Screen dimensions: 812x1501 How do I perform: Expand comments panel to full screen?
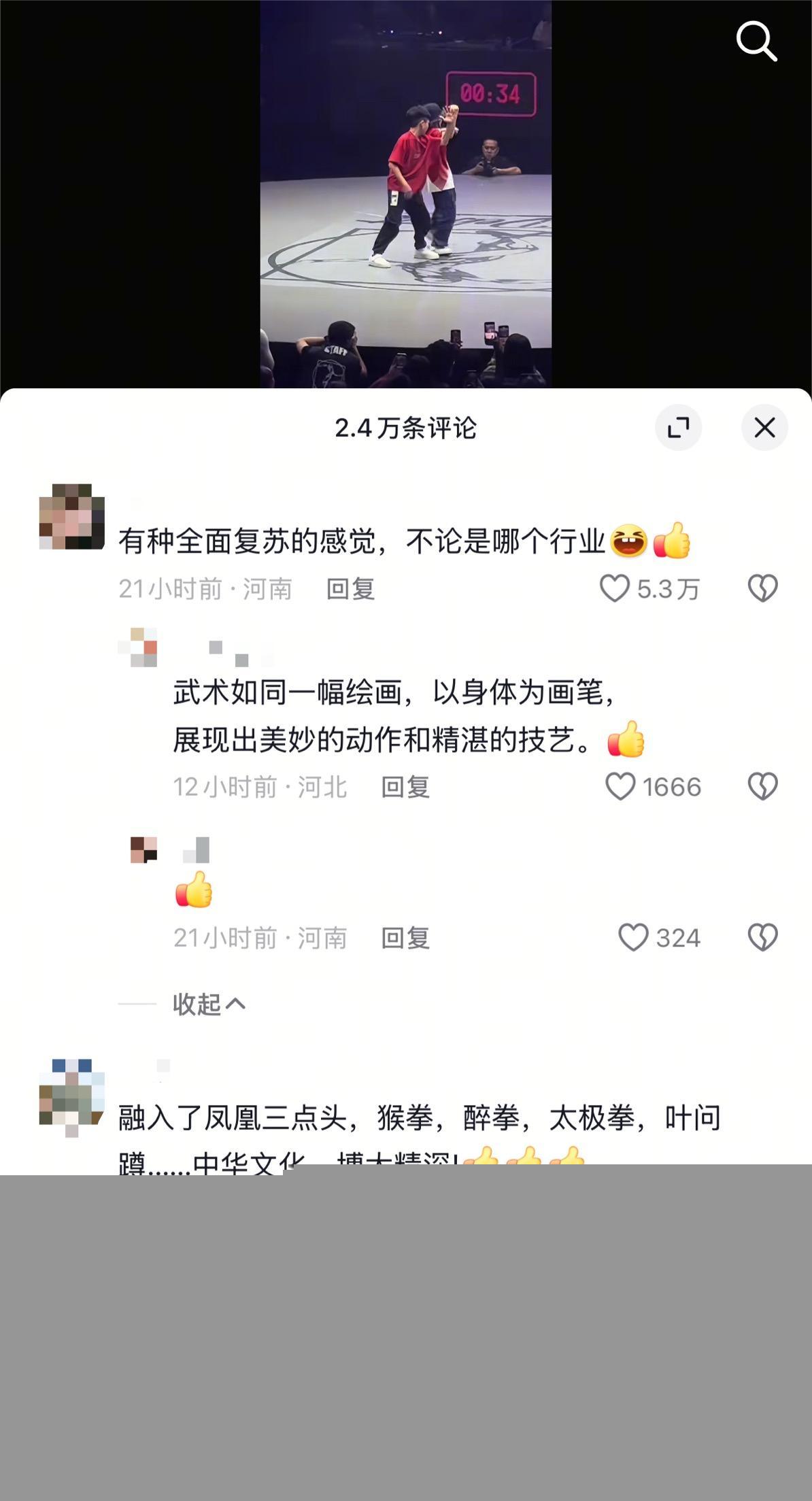coord(678,428)
